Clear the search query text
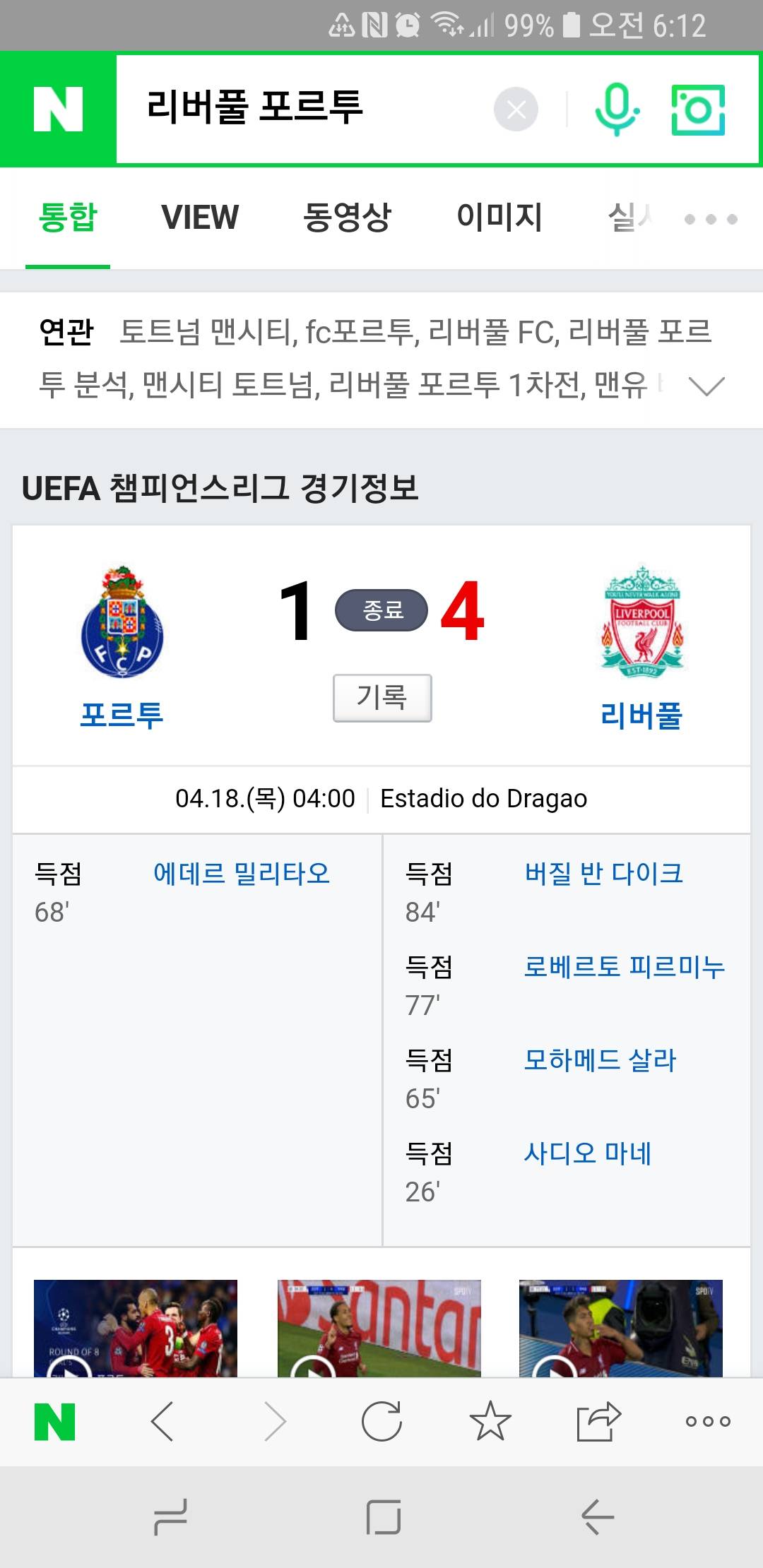 (516, 109)
